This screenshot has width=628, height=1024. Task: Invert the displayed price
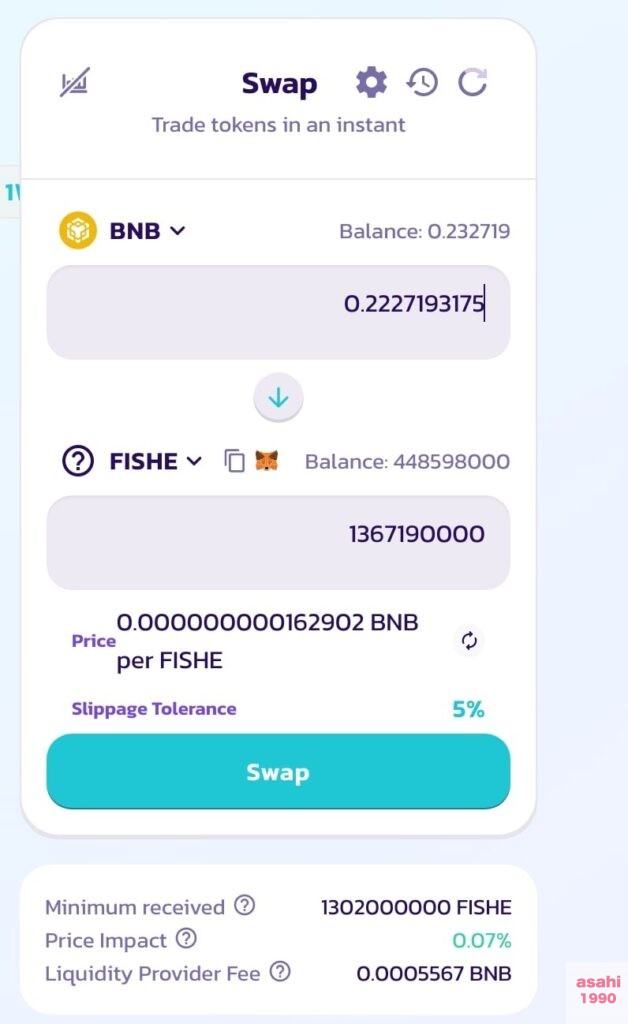468,640
